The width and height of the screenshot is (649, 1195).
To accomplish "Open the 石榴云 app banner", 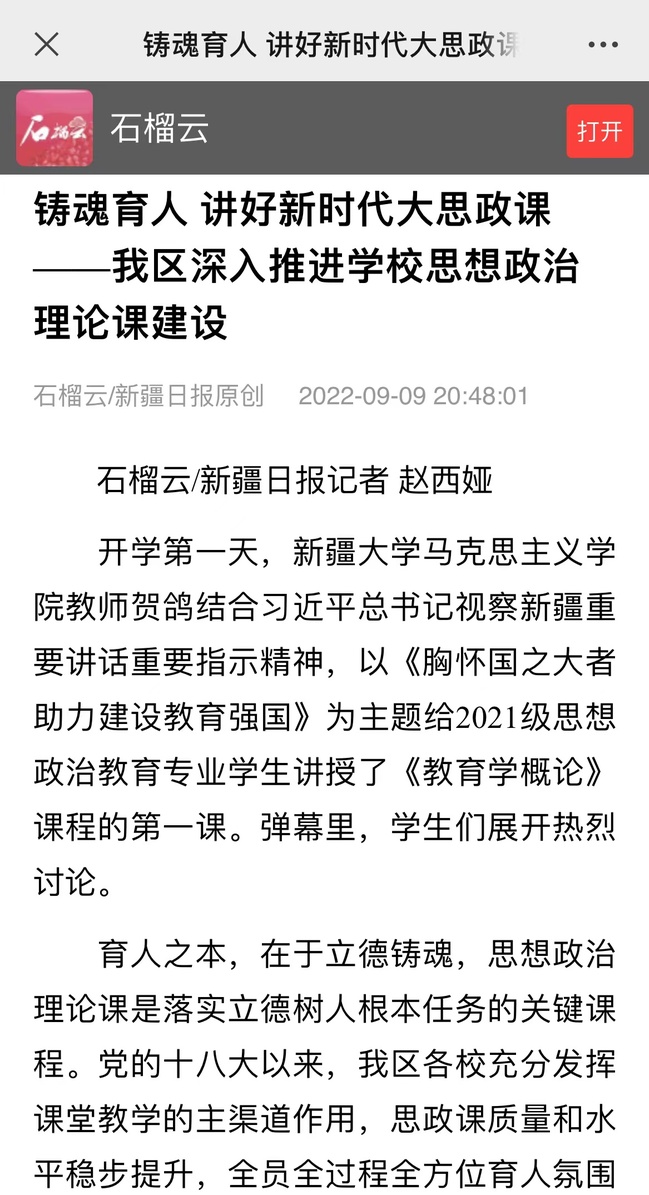I will [x=159, y=129].
